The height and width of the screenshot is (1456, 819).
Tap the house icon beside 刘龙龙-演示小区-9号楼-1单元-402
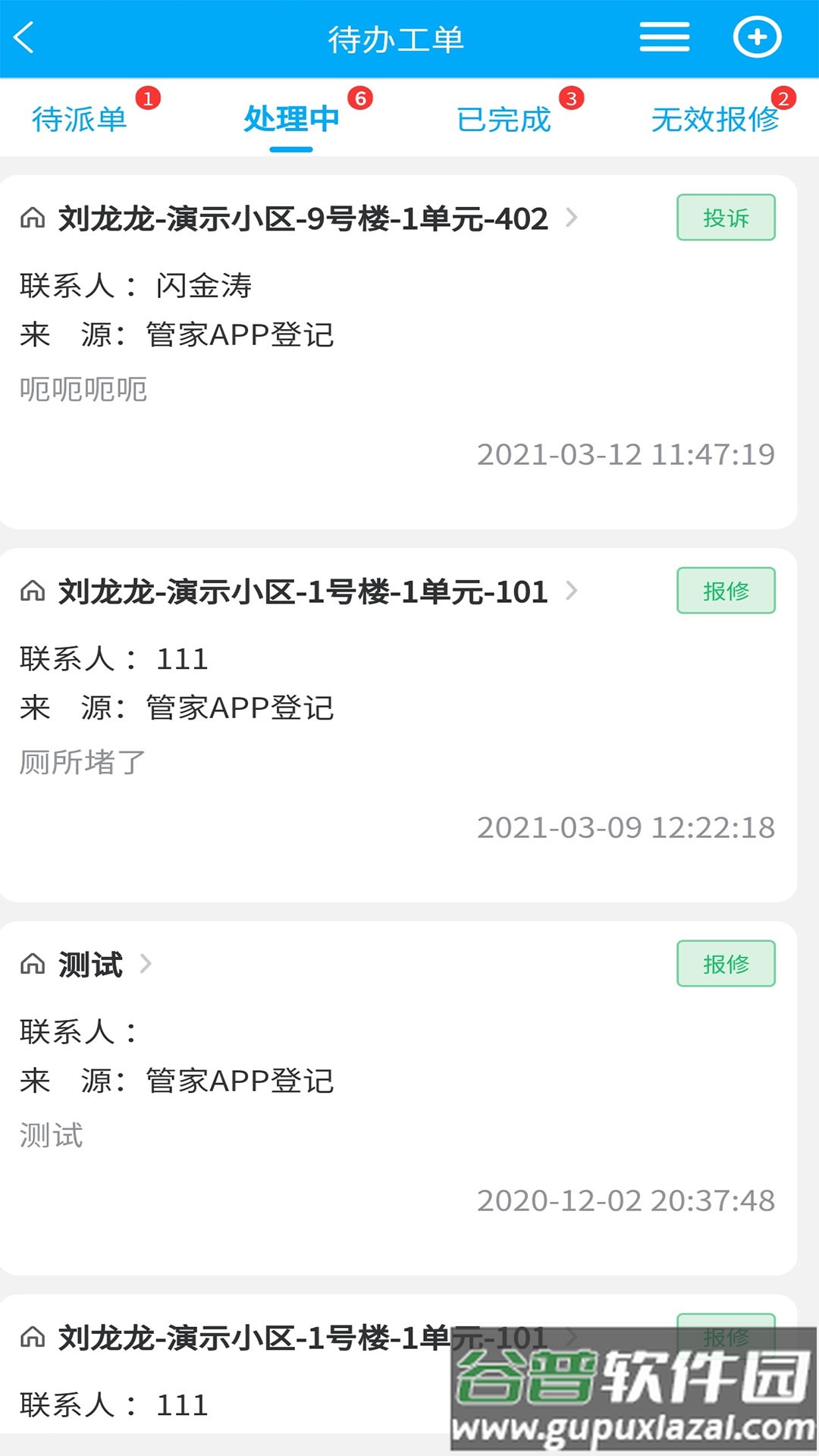(32, 219)
